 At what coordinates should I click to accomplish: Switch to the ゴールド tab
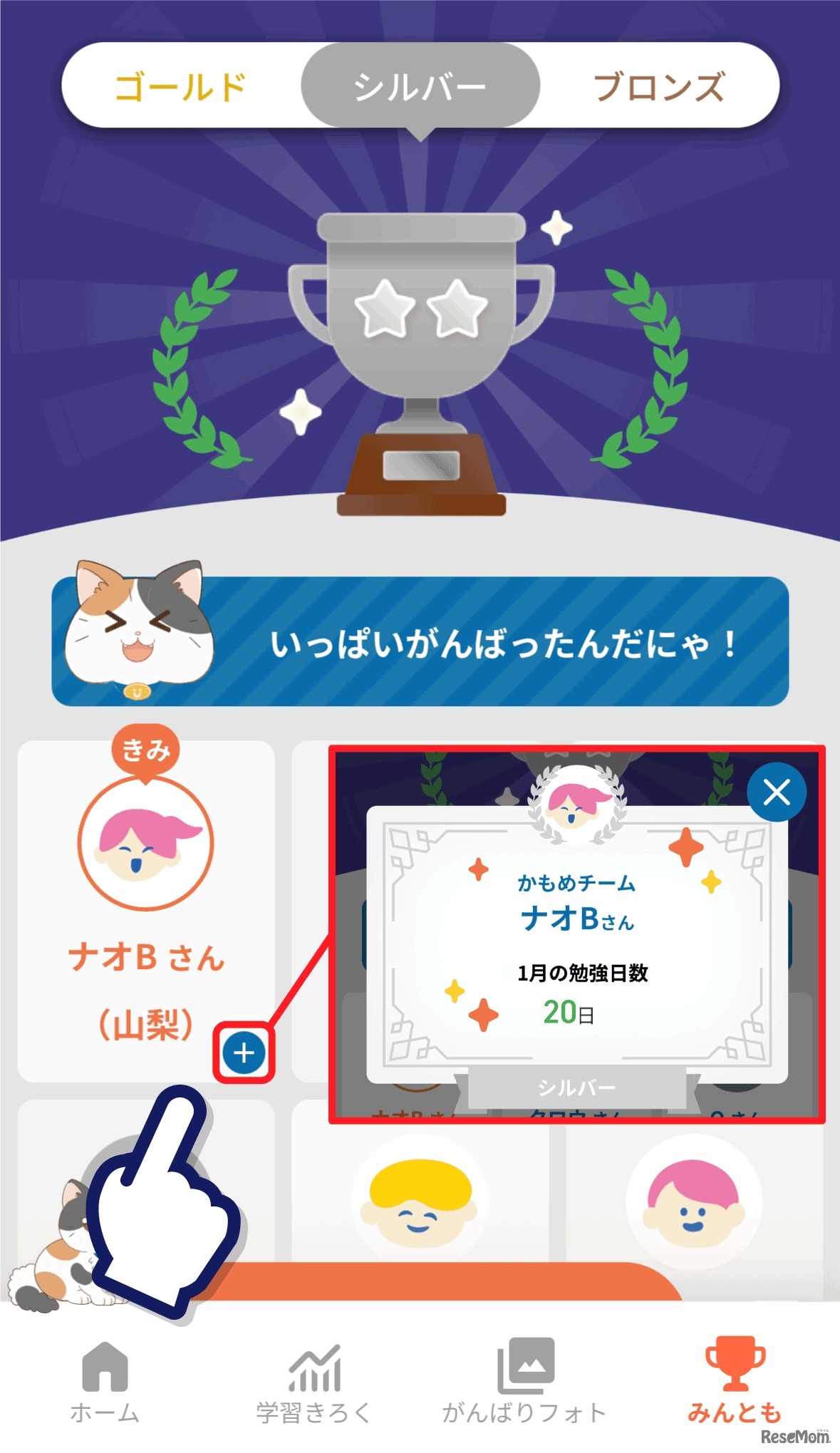click(x=181, y=87)
